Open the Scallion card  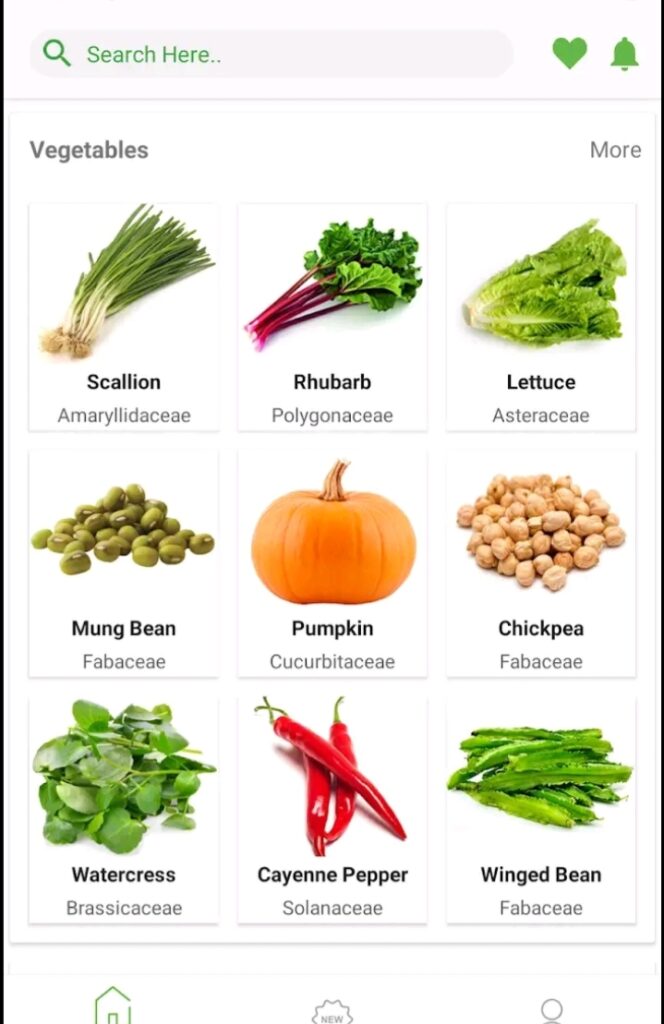(x=124, y=317)
